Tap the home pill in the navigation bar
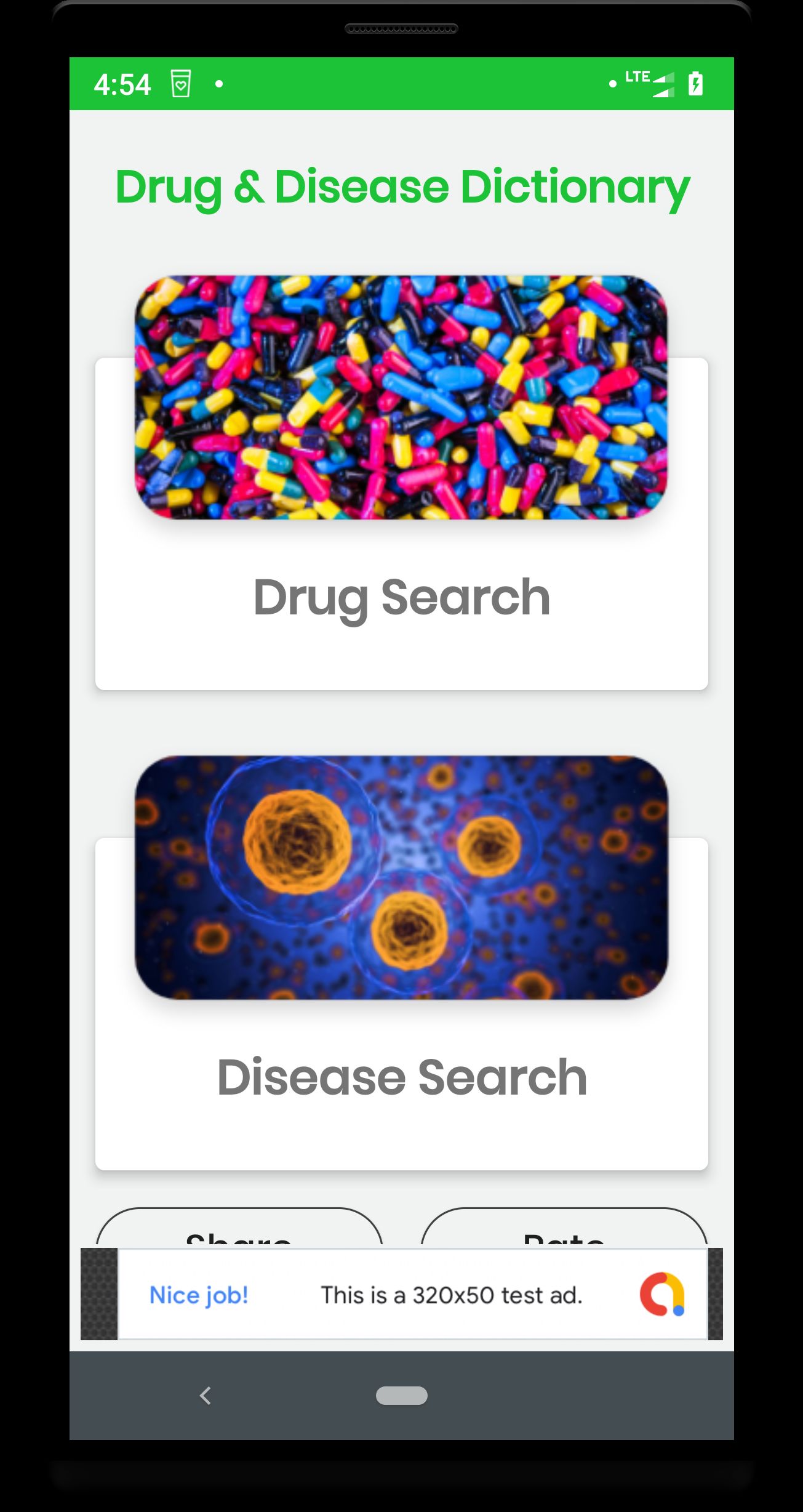Image resolution: width=803 pixels, height=1512 pixels. (401, 1396)
